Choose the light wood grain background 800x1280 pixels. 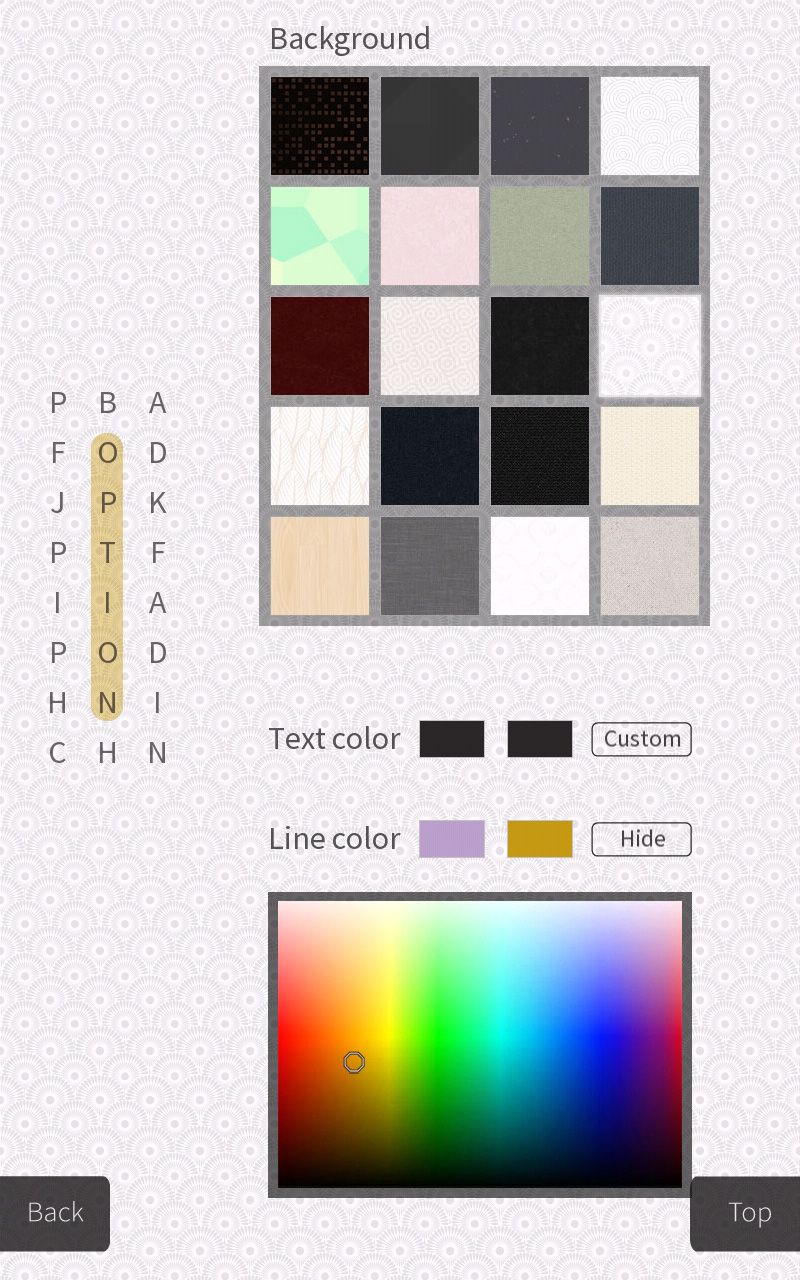[320, 566]
